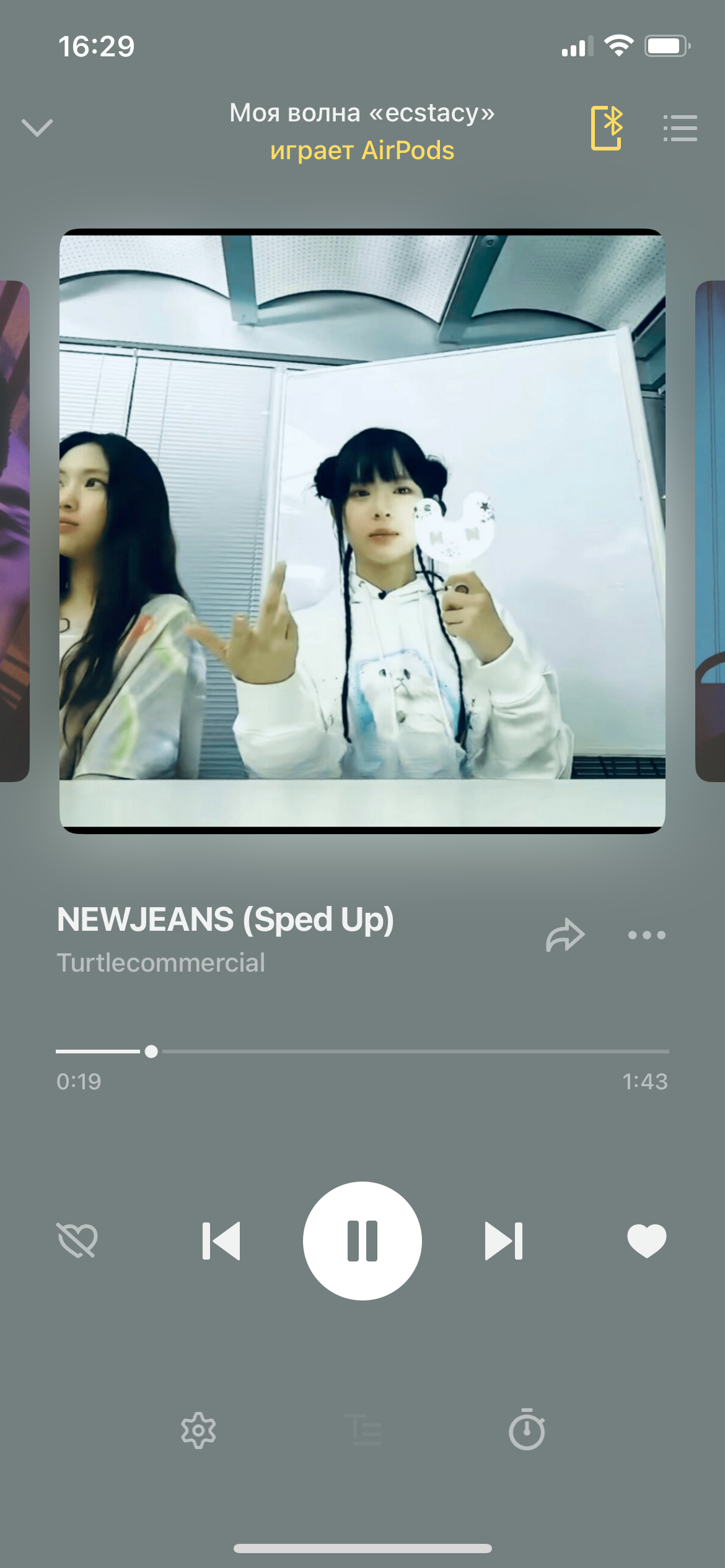The image size is (725, 1568).
Task: Skip to the next track
Action: tap(504, 1241)
